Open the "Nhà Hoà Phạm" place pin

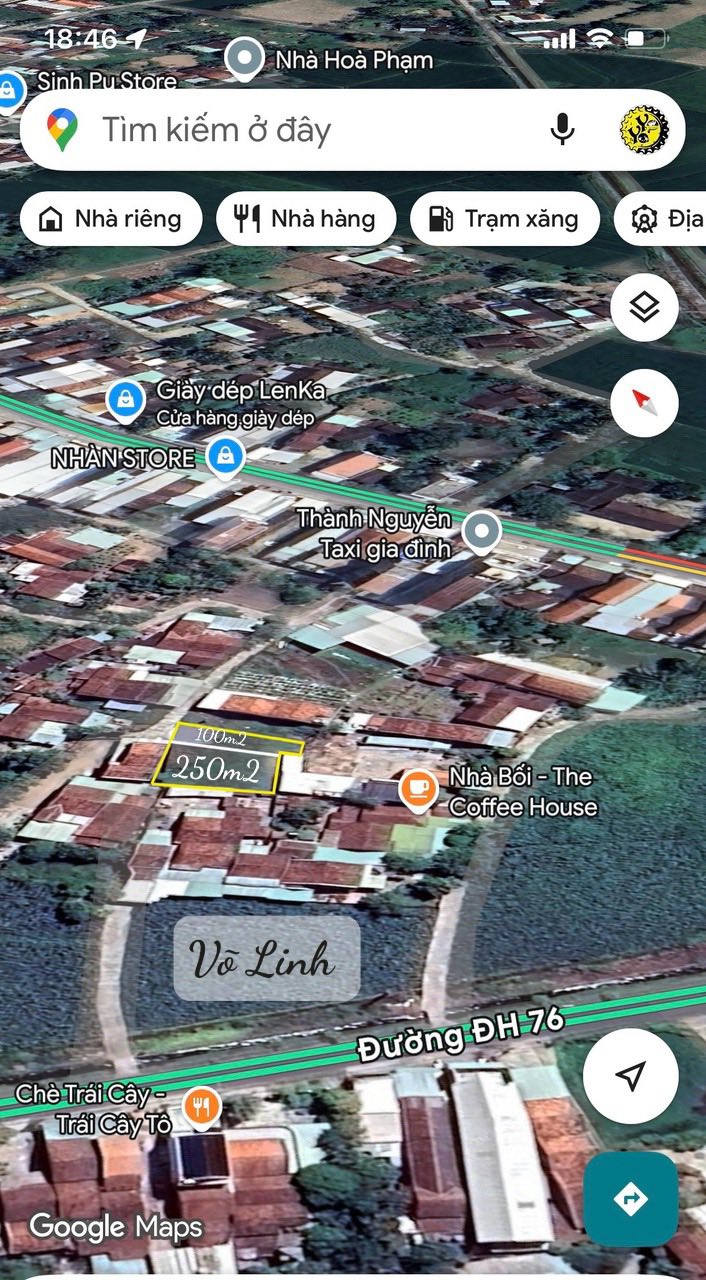[245, 60]
